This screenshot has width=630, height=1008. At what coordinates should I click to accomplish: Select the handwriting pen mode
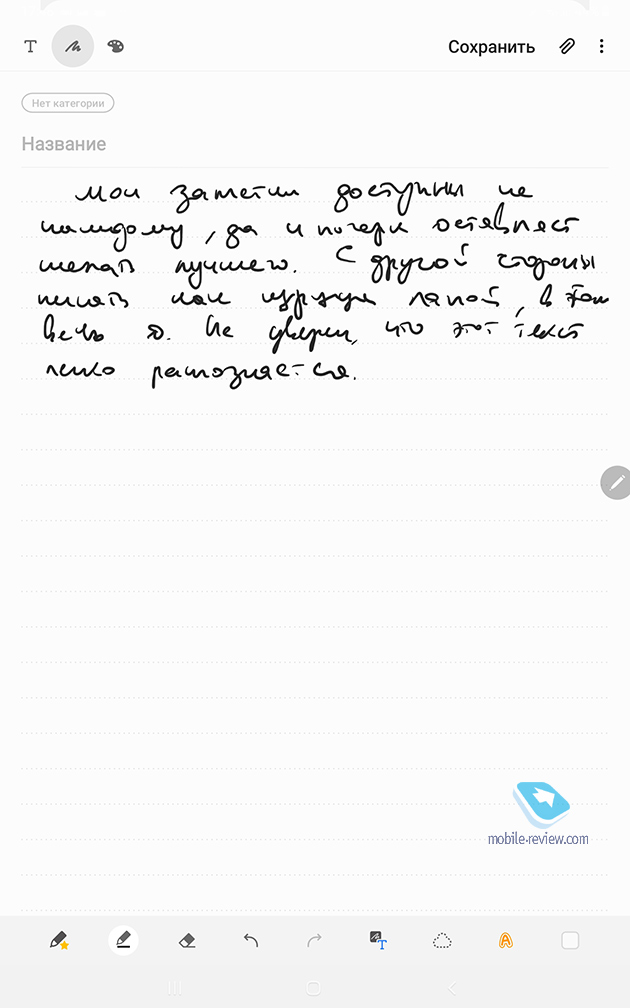coord(73,46)
